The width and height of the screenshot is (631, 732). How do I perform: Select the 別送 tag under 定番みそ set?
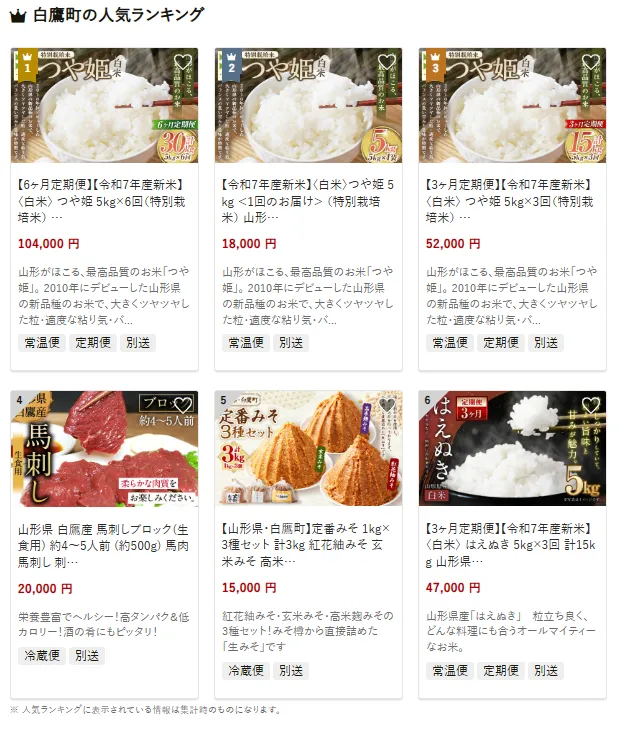(x=291, y=670)
